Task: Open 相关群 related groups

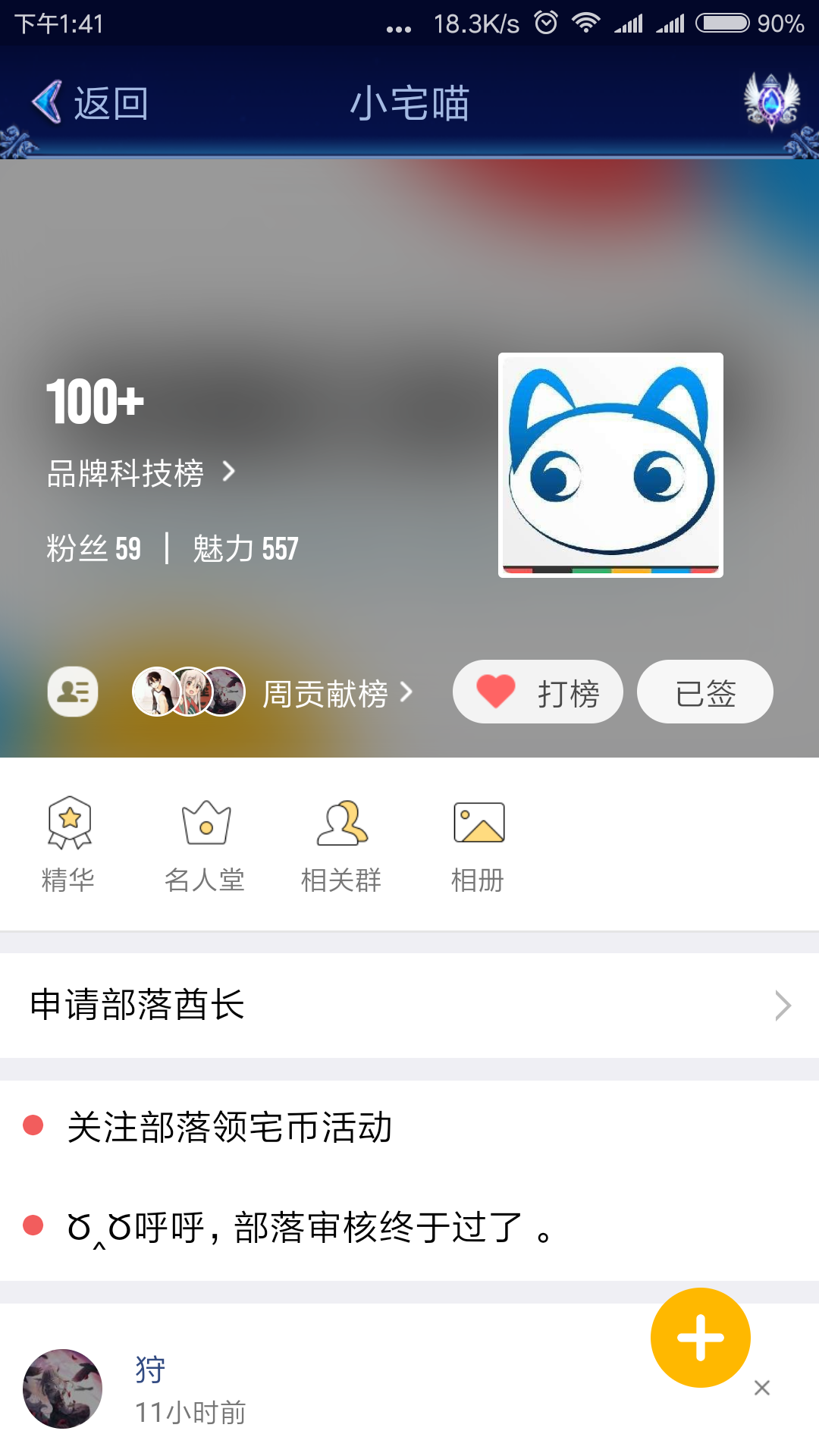Action: point(341,843)
